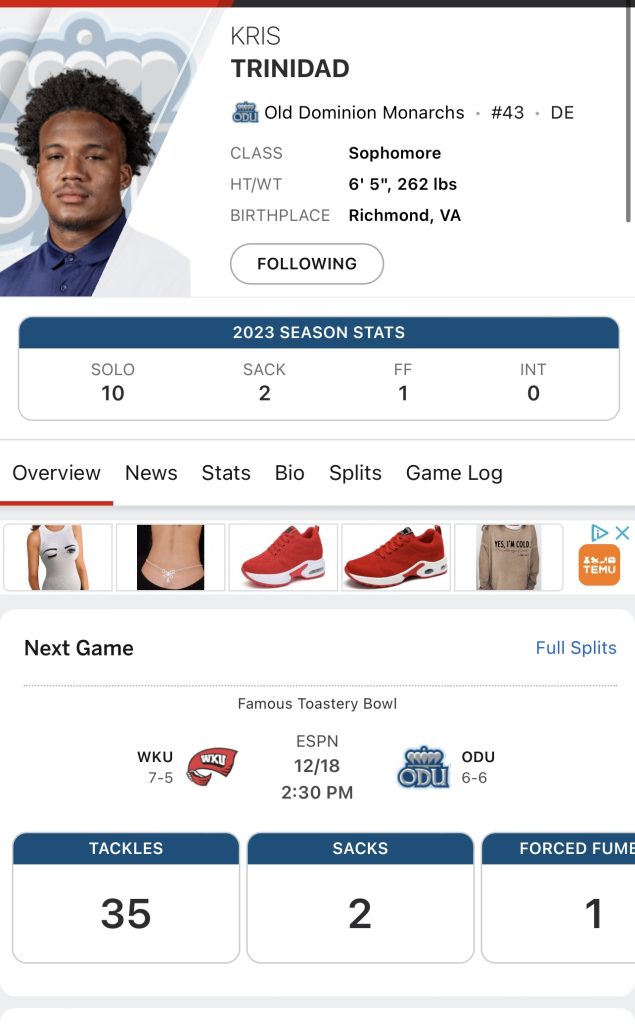This screenshot has height=1024, width=635.
Task: Close the Temu ad banner
Action: click(623, 533)
